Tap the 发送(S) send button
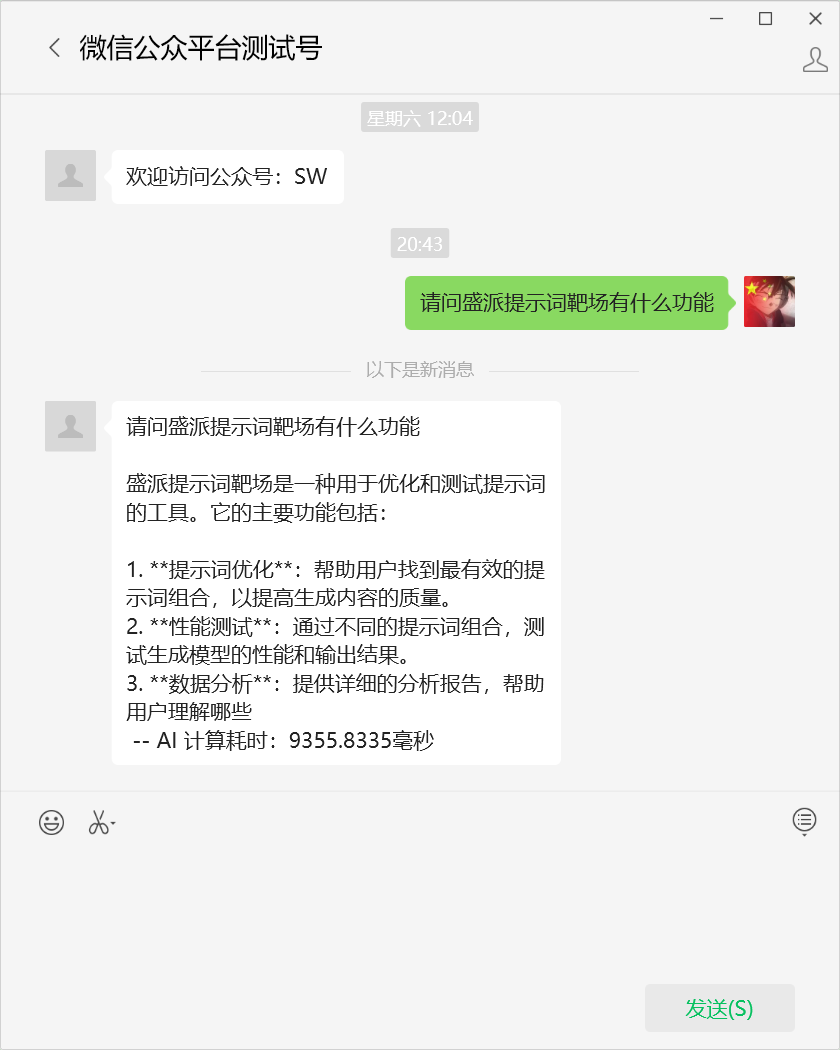Image resolution: width=840 pixels, height=1050 pixels. tap(719, 1008)
